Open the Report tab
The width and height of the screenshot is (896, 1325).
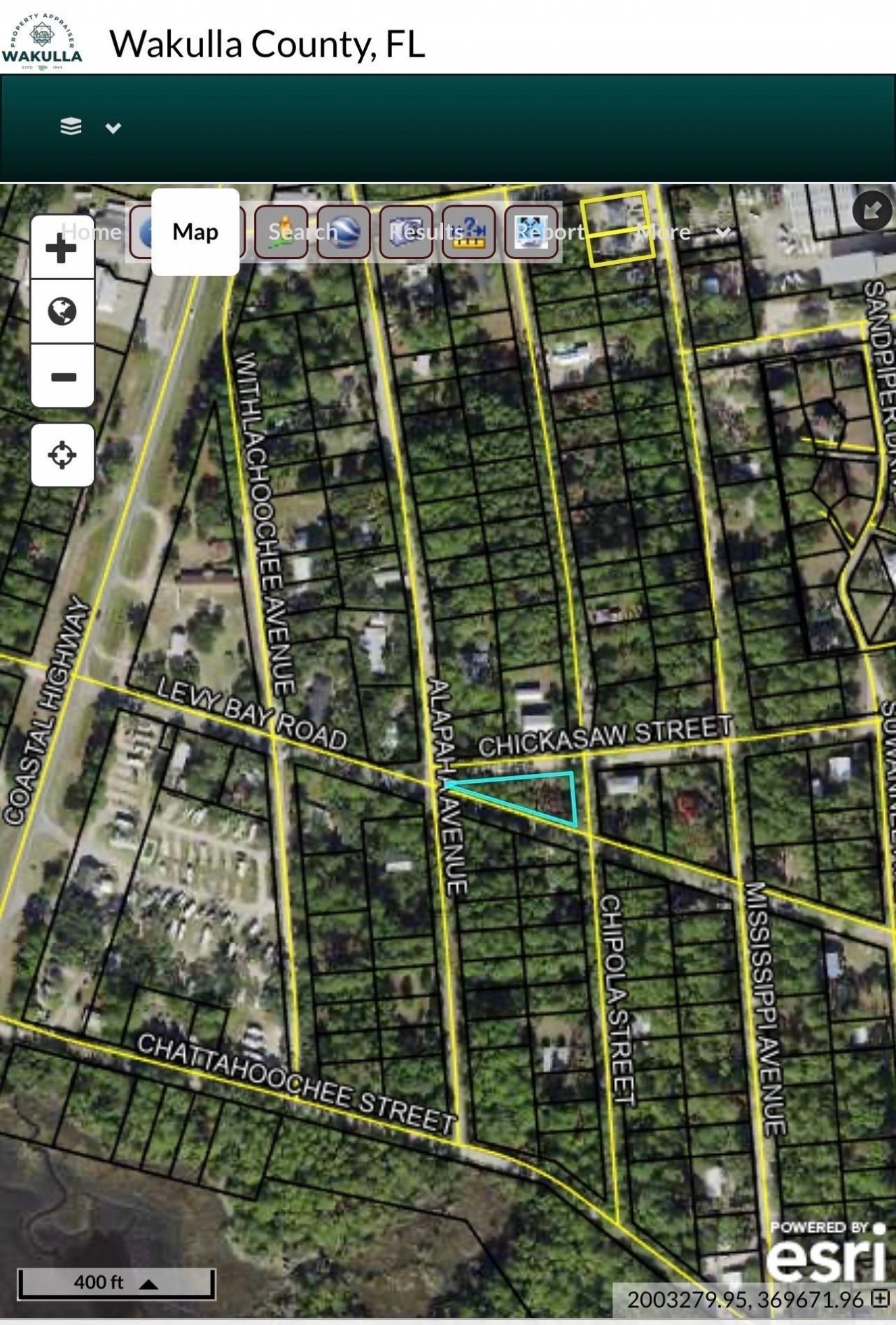[x=549, y=232]
